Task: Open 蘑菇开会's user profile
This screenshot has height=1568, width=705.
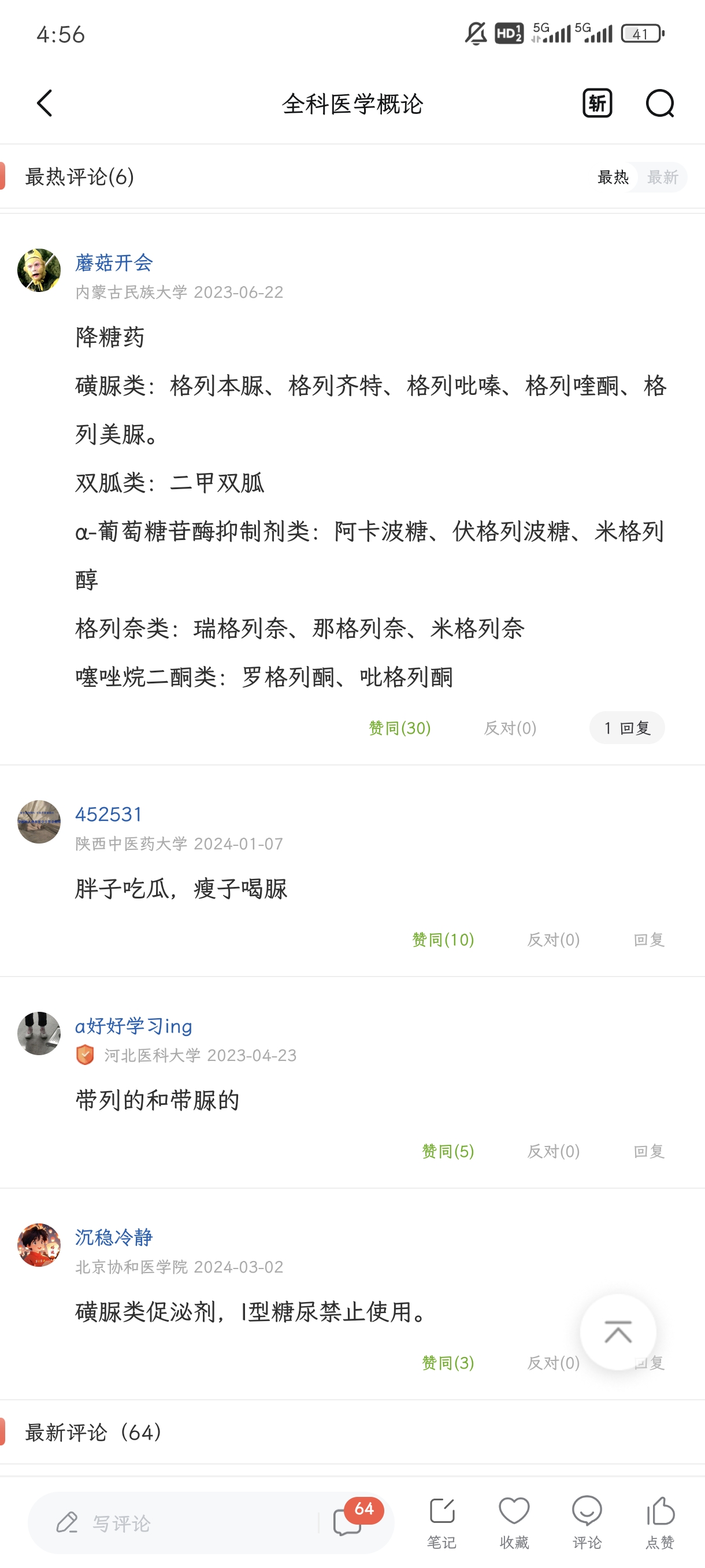Action: click(113, 263)
